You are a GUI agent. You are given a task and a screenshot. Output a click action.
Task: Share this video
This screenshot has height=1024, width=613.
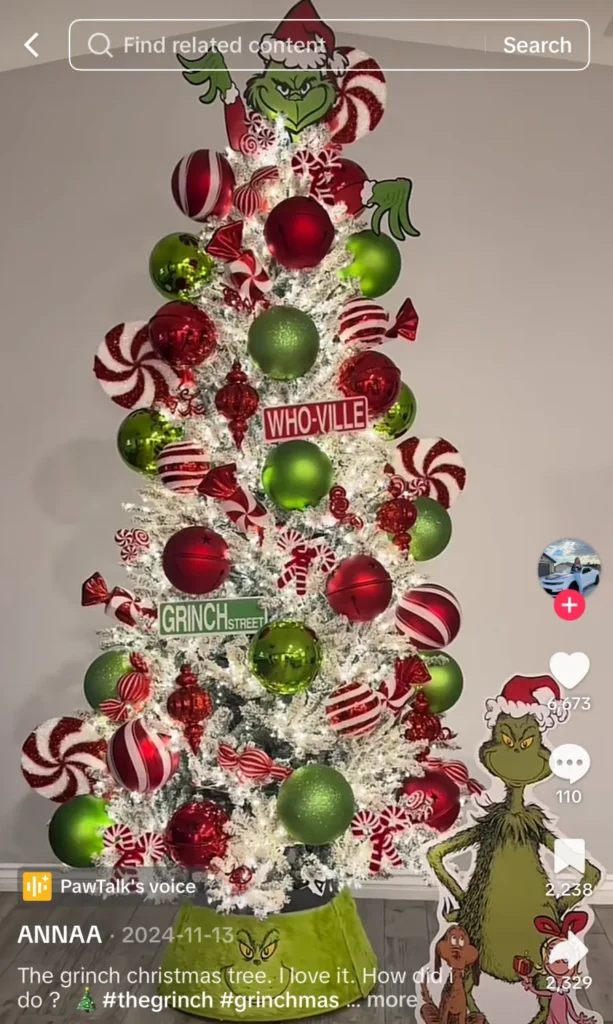pyautogui.click(x=569, y=952)
